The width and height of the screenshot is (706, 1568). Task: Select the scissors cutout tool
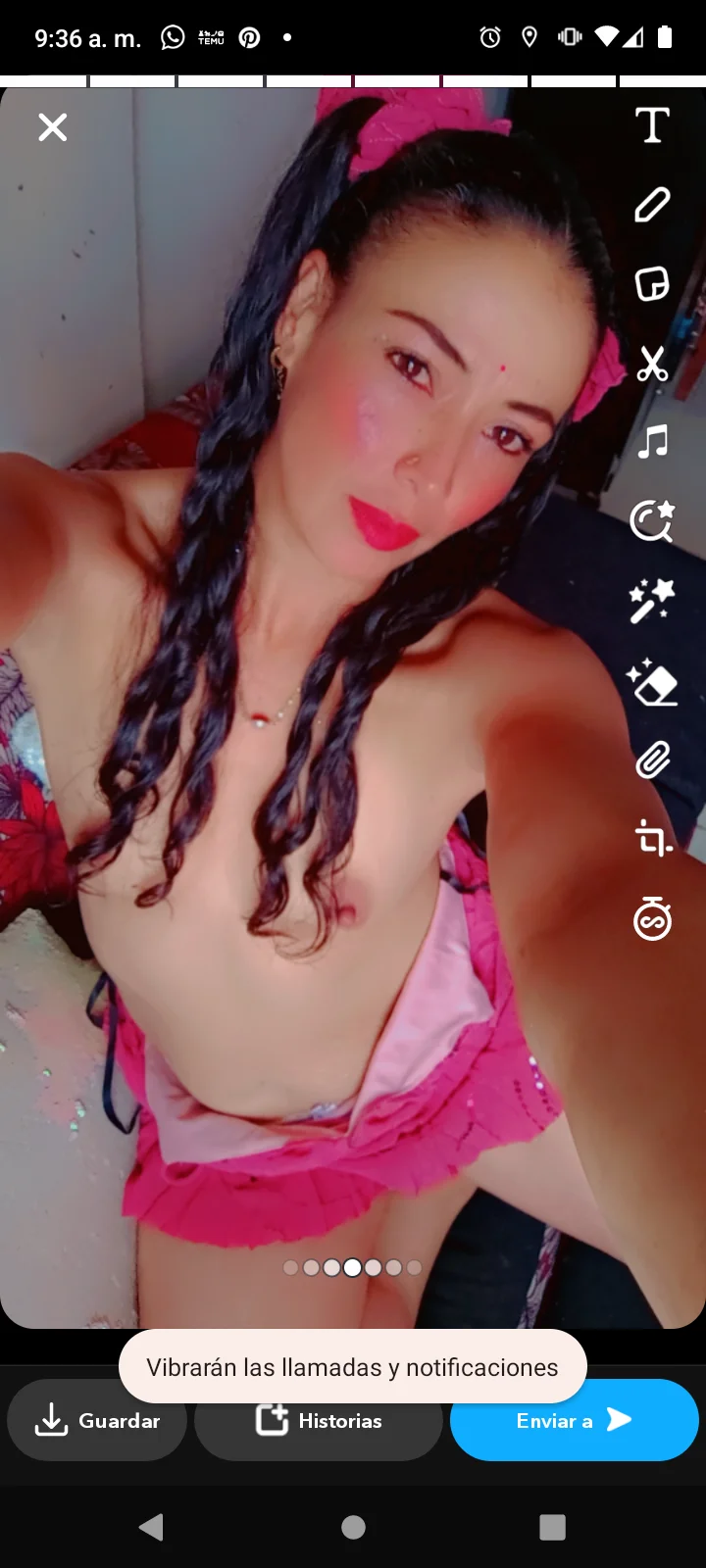[x=652, y=364]
